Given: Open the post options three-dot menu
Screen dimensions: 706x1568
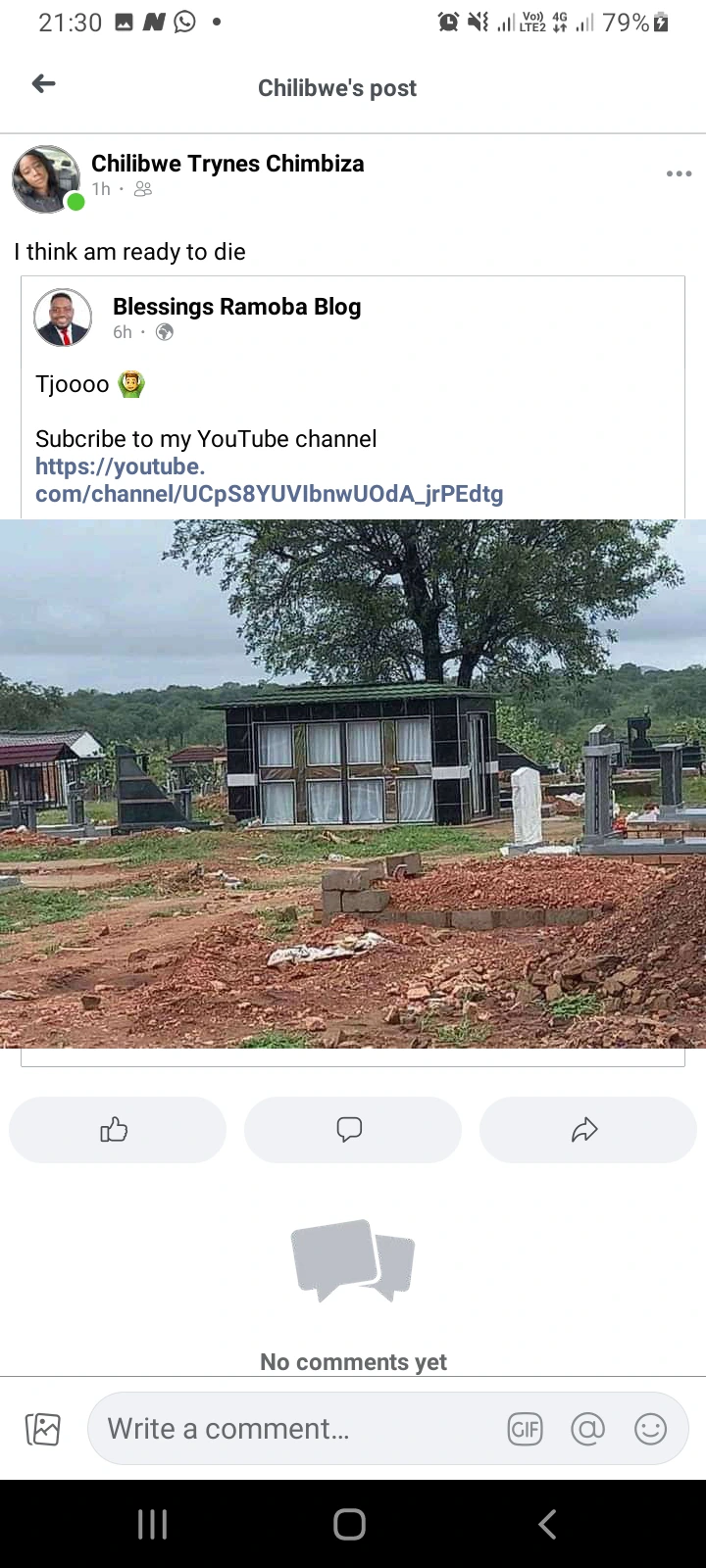Looking at the screenshot, I should click(x=679, y=173).
